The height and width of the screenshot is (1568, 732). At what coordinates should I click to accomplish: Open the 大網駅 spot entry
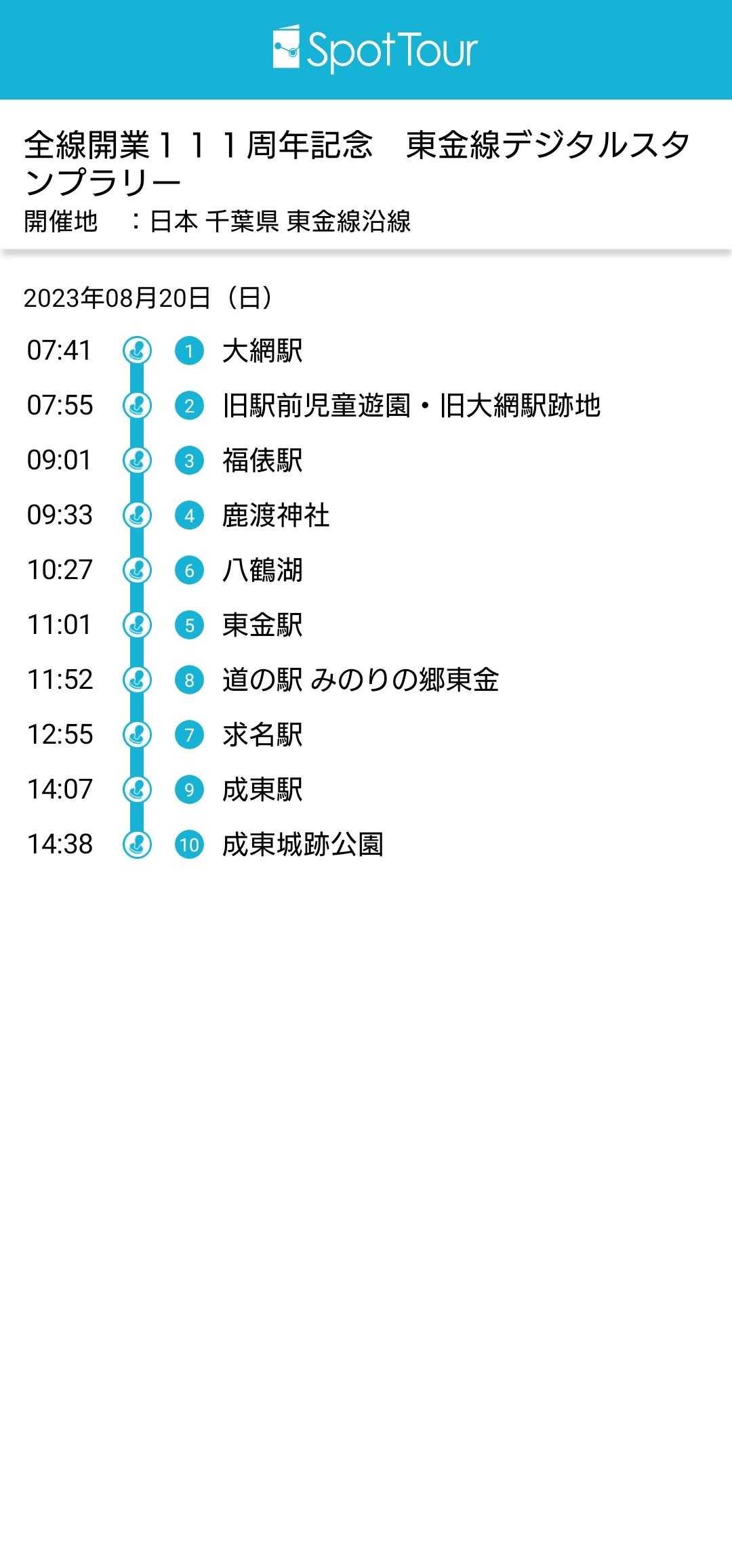[262, 351]
